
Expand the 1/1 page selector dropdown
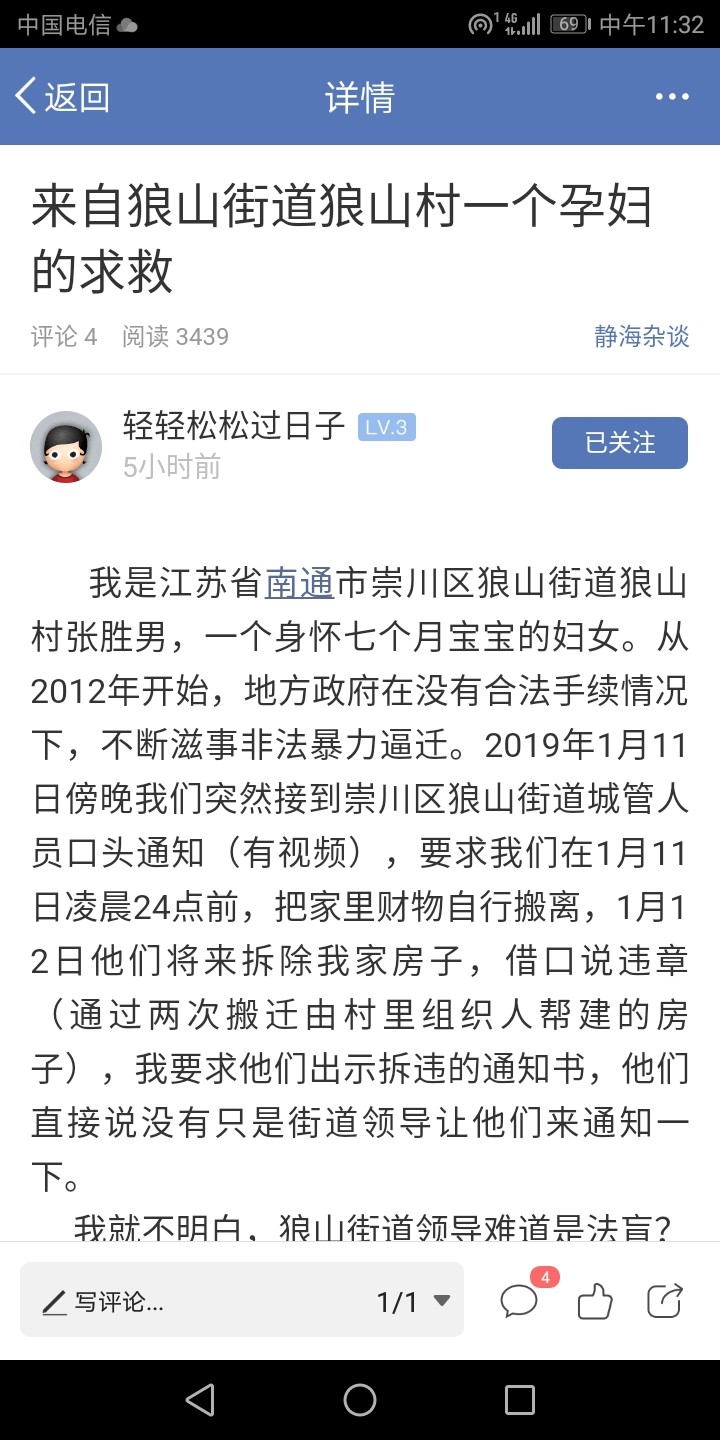(412, 1301)
